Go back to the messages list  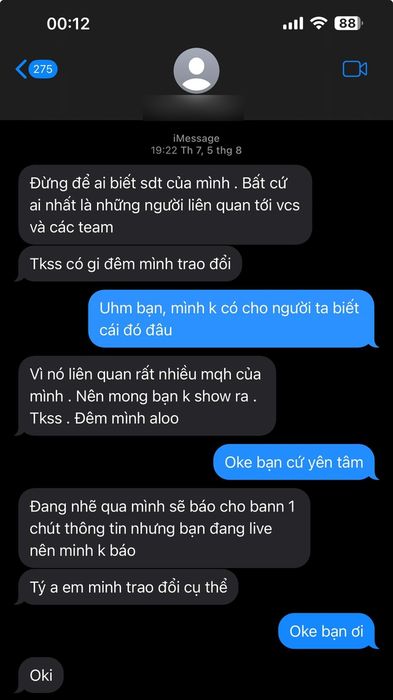coord(36,70)
